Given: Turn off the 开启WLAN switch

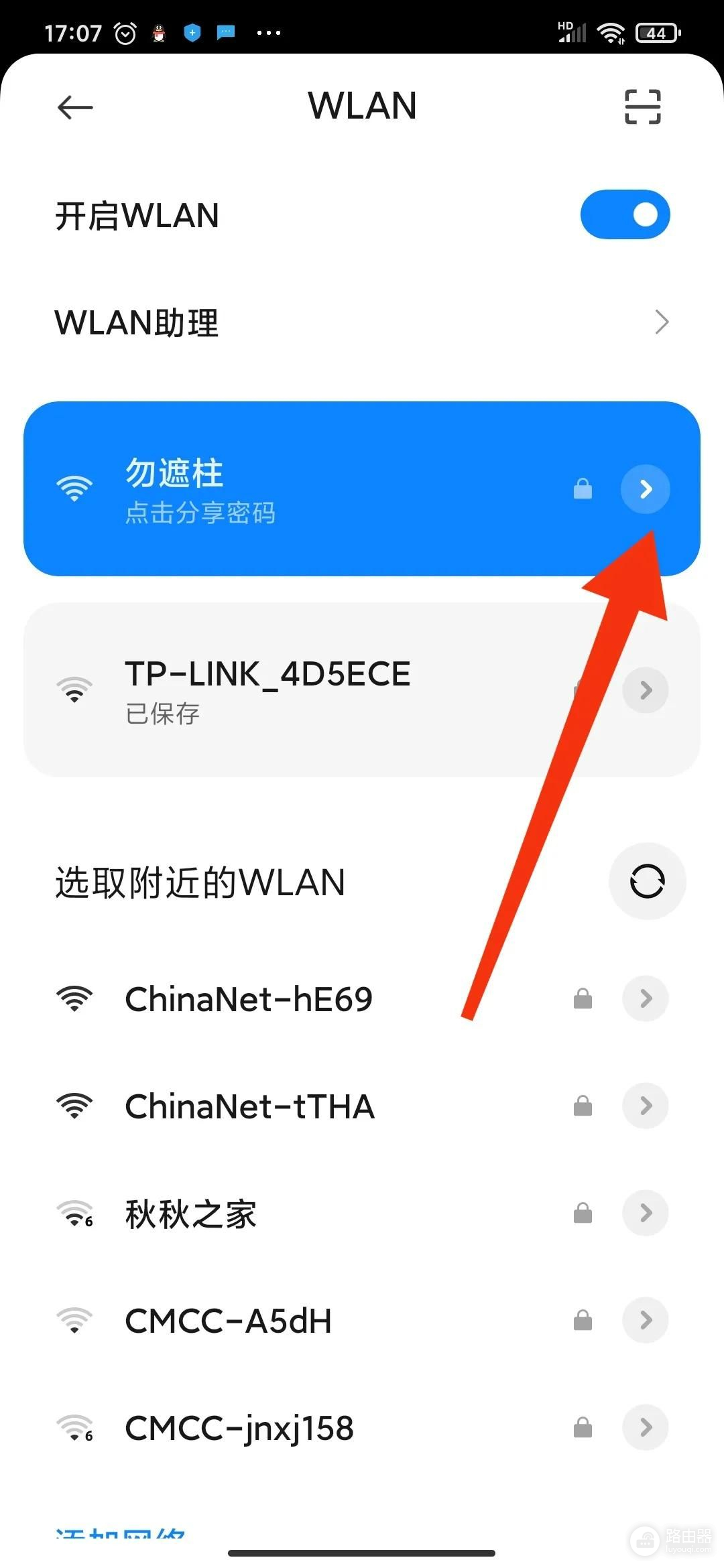Looking at the screenshot, I should pyautogui.click(x=625, y=215).
